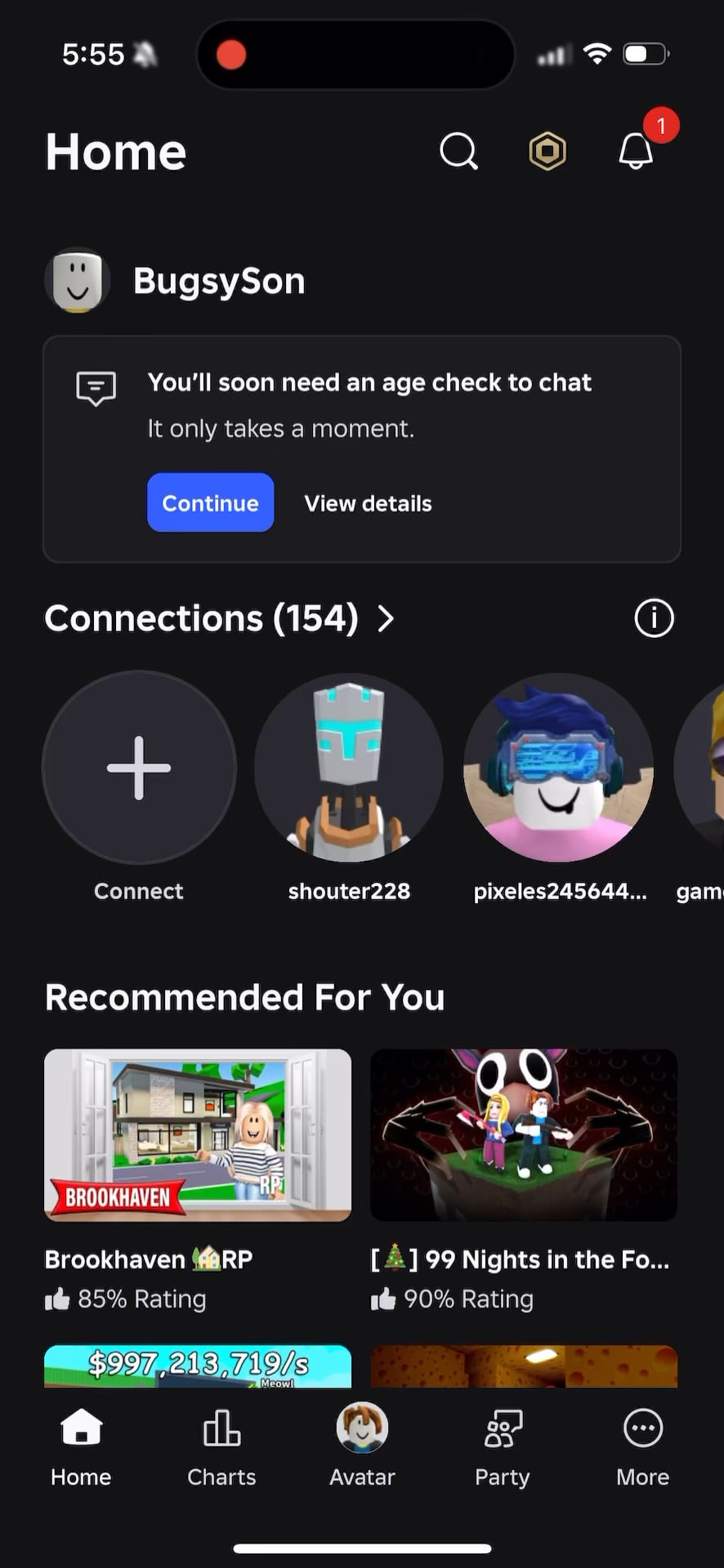Open pixeles245644's profile
The image size is (724, 1568).
click(559, 768)
